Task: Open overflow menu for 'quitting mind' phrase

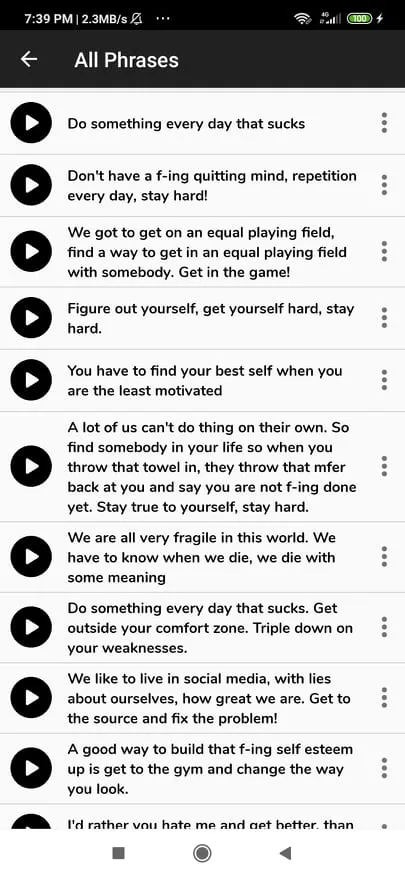Action: pyautogui.click(x=384, y=185)
